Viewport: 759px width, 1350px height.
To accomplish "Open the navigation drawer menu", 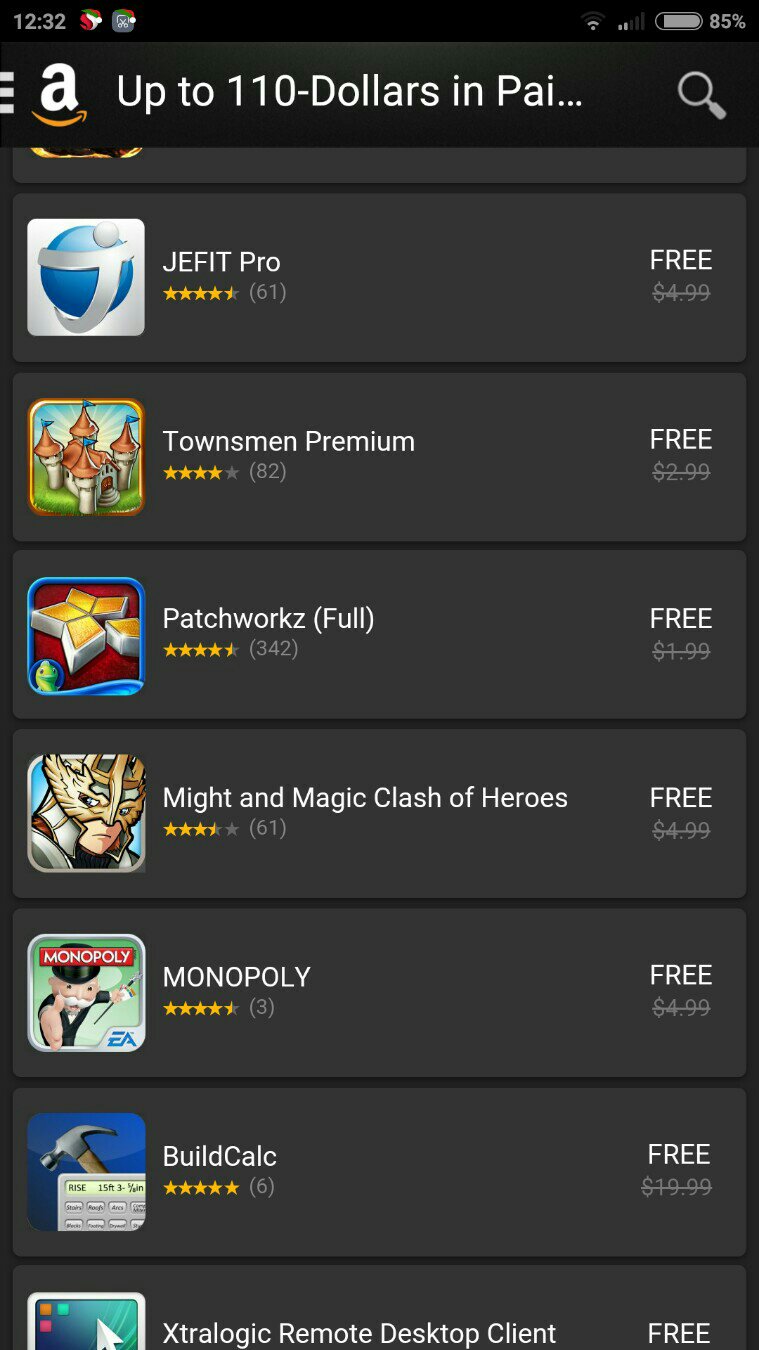I will click(x=8, y=94).
